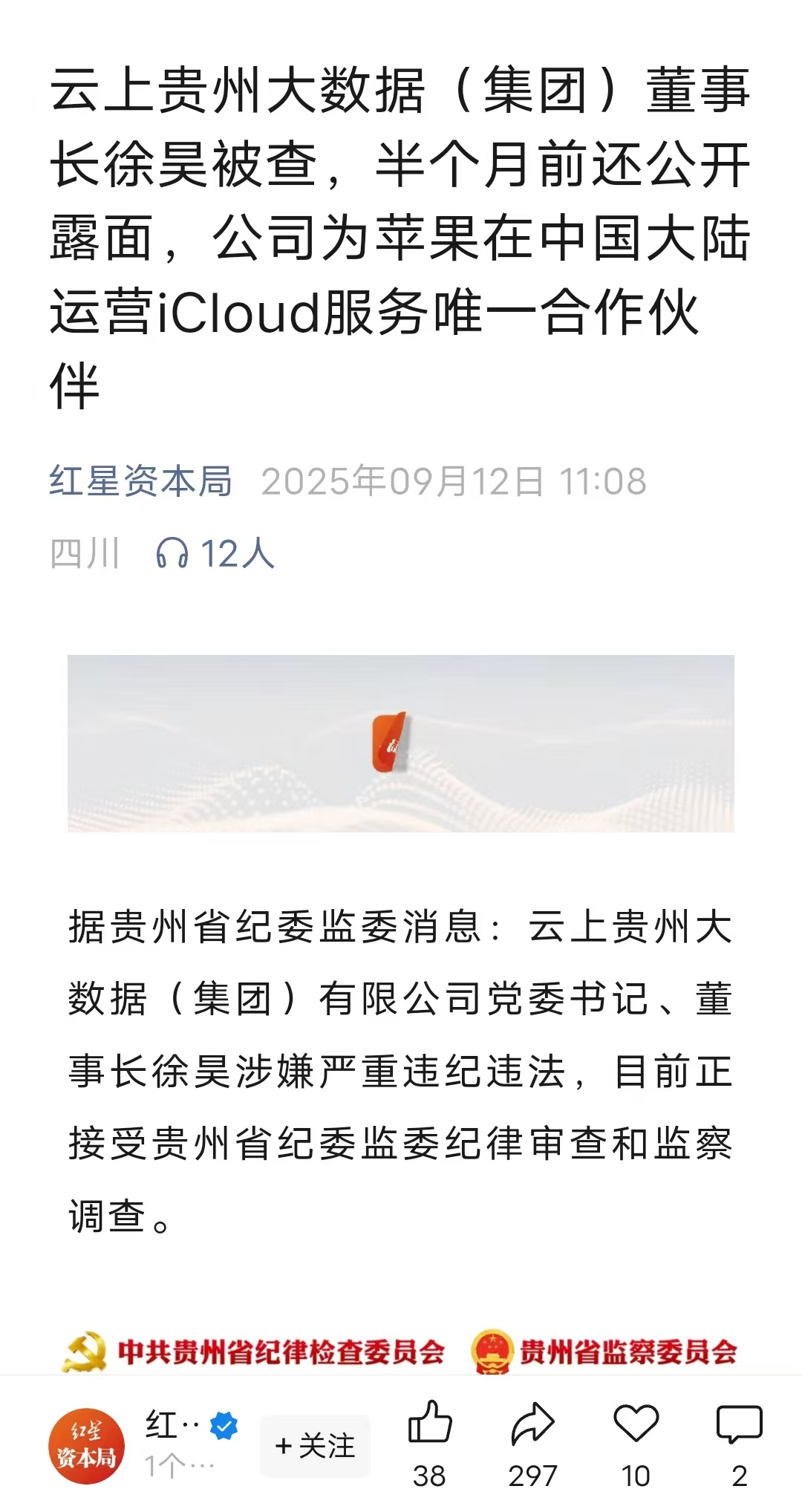This screenshot has width=802, height=1512.
Task: Listen to the article via the headphone icon
Action: pyautogui.click(x=172, y=553)
